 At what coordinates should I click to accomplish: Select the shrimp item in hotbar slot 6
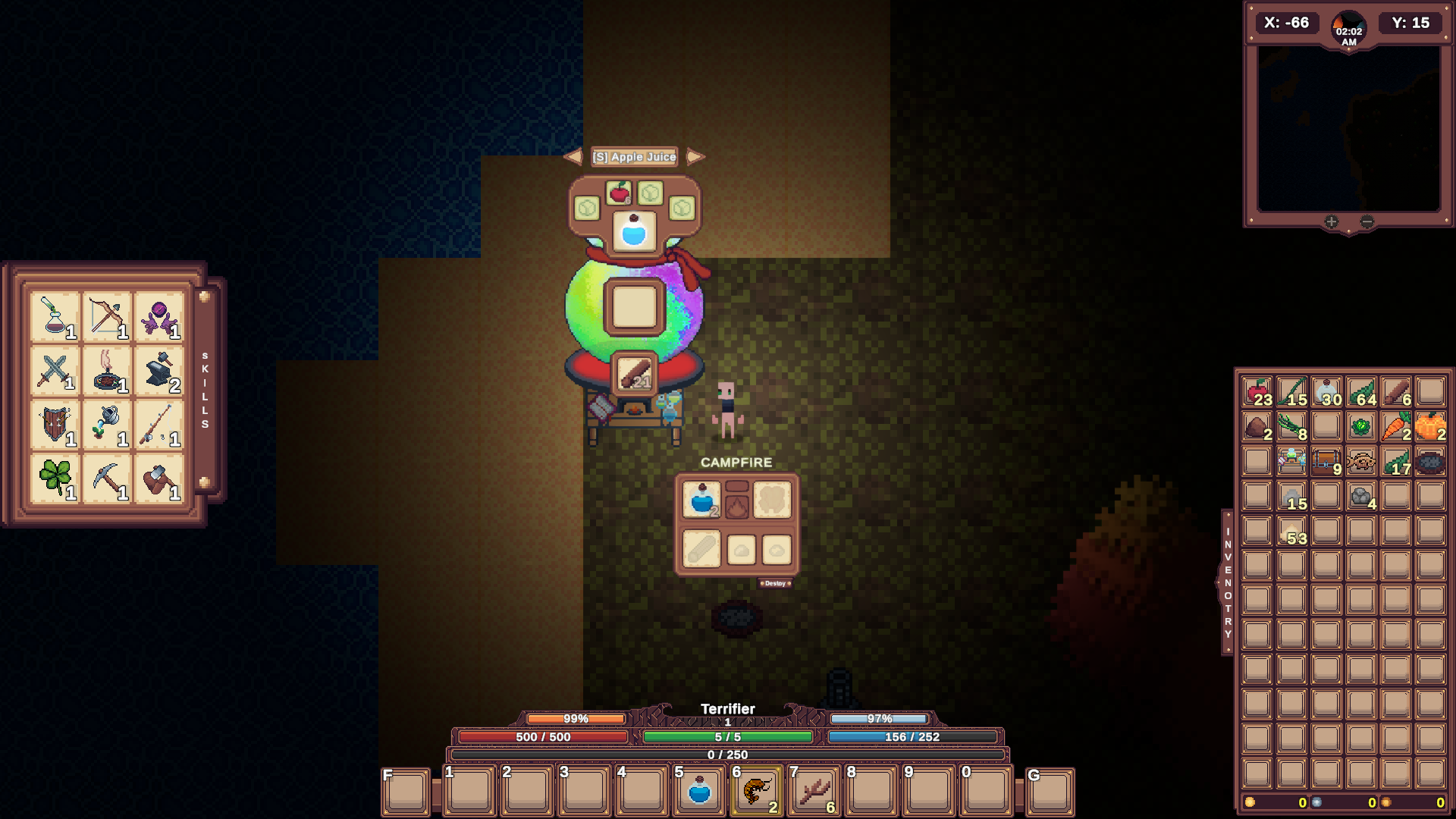click(x=756, y=791)
